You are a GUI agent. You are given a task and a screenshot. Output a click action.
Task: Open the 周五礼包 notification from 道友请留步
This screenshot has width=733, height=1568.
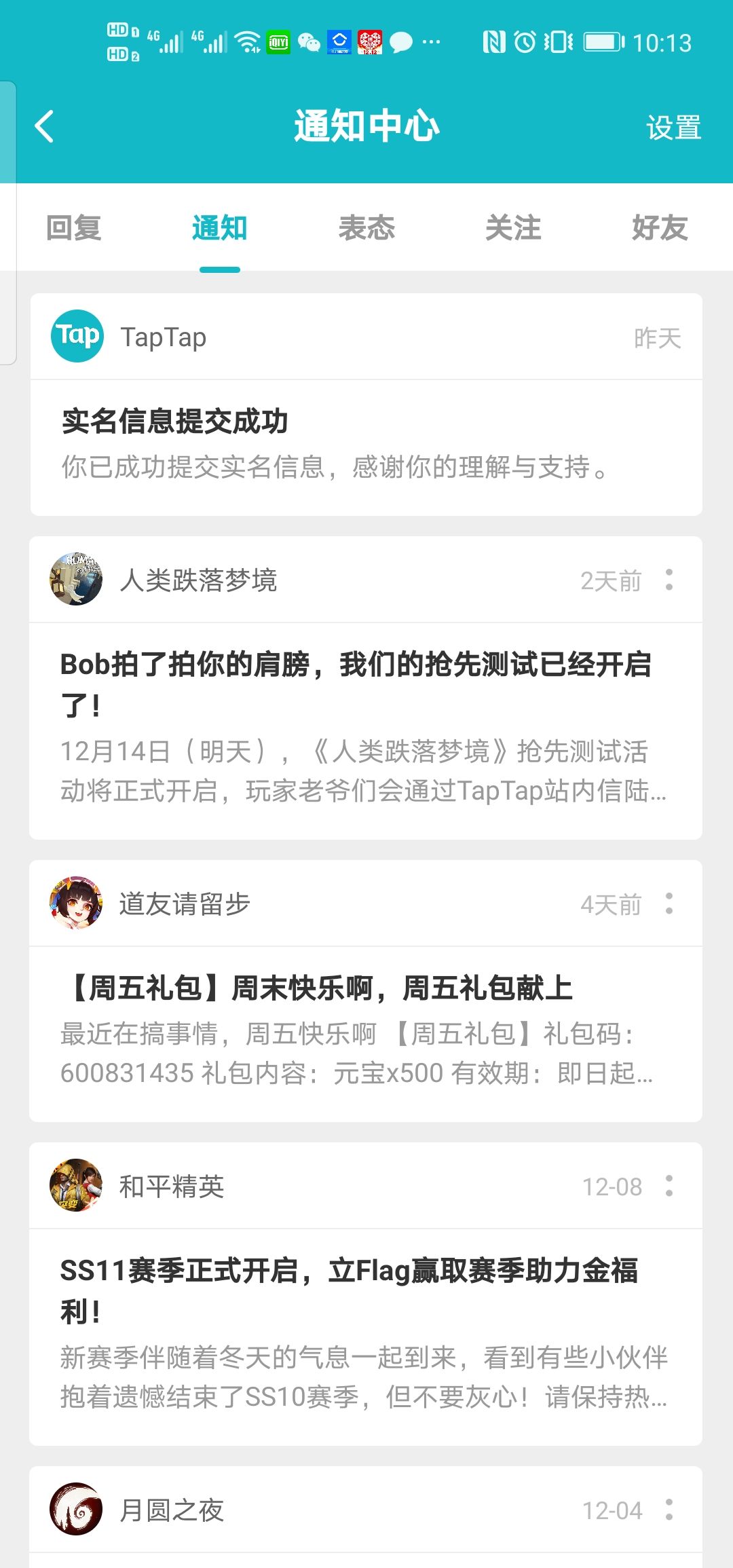(x=366, y=991)
